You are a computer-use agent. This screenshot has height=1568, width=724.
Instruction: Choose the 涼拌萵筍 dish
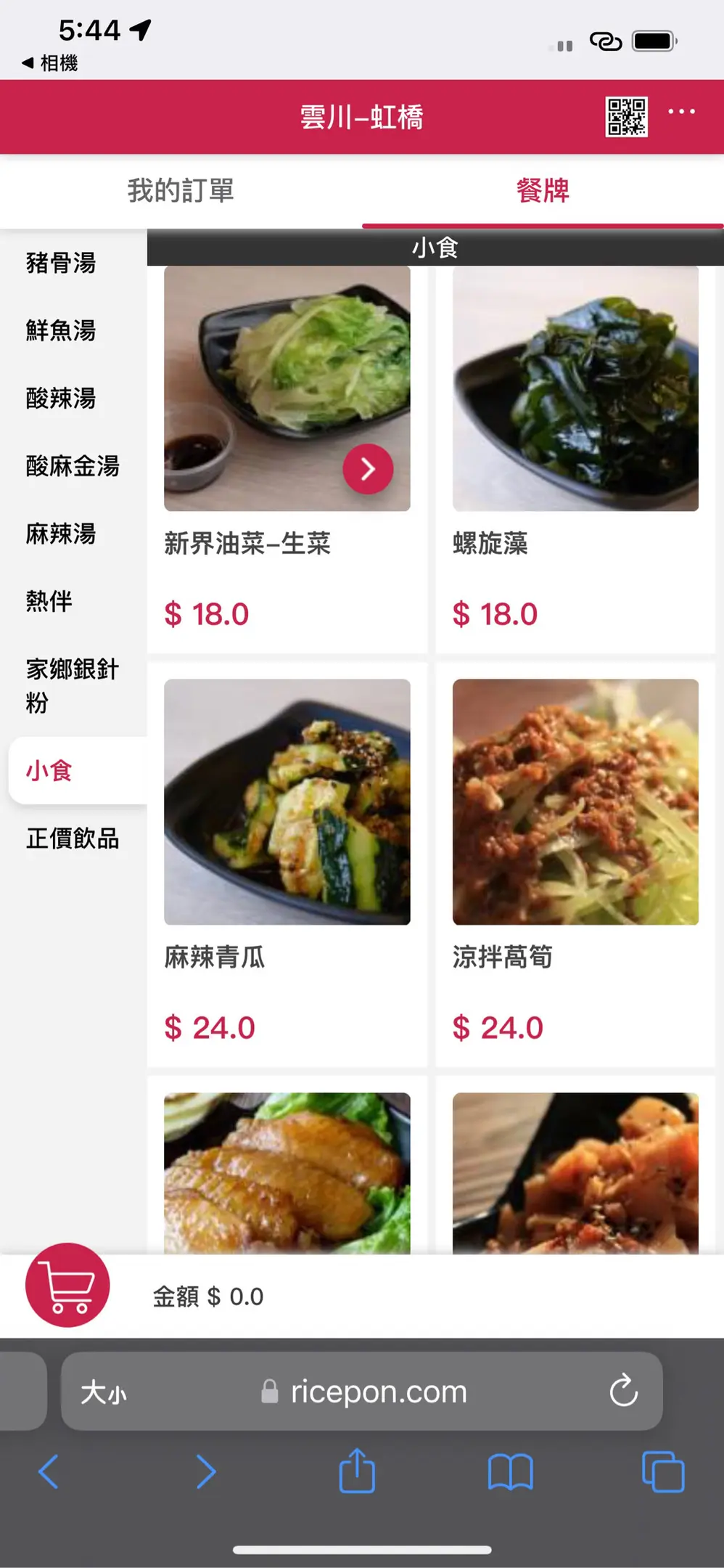coord(575,802)
